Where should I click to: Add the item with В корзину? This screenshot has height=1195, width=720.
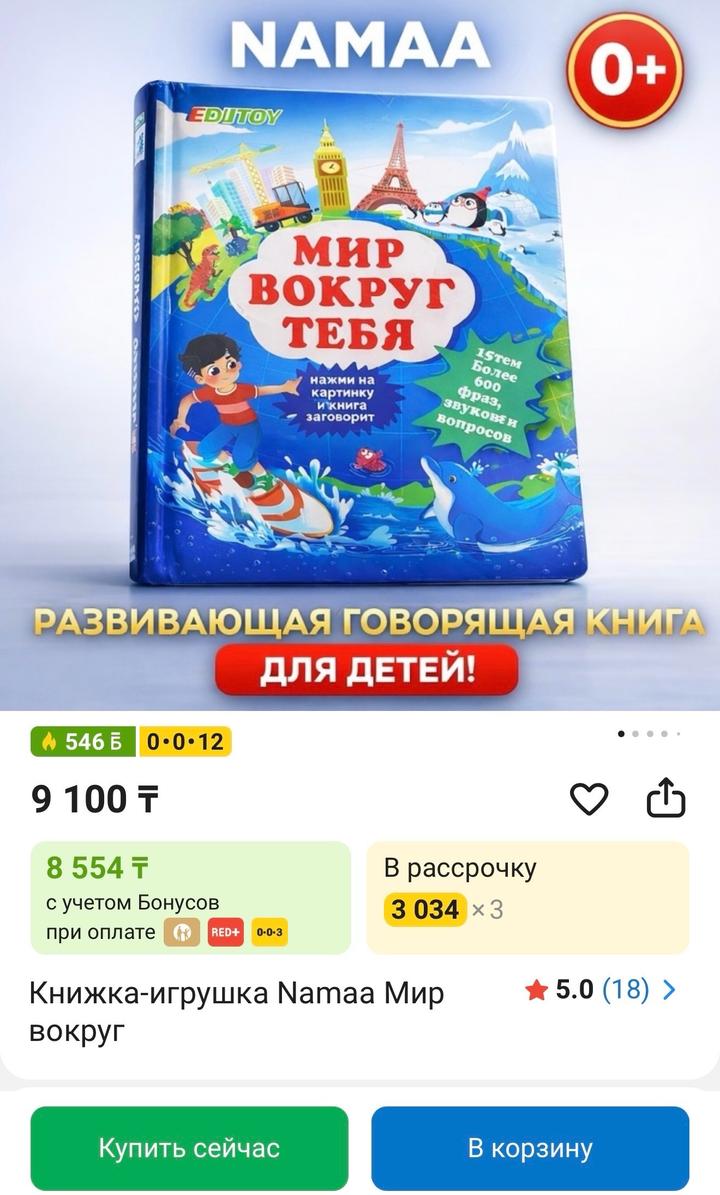tap(530, 1148)
